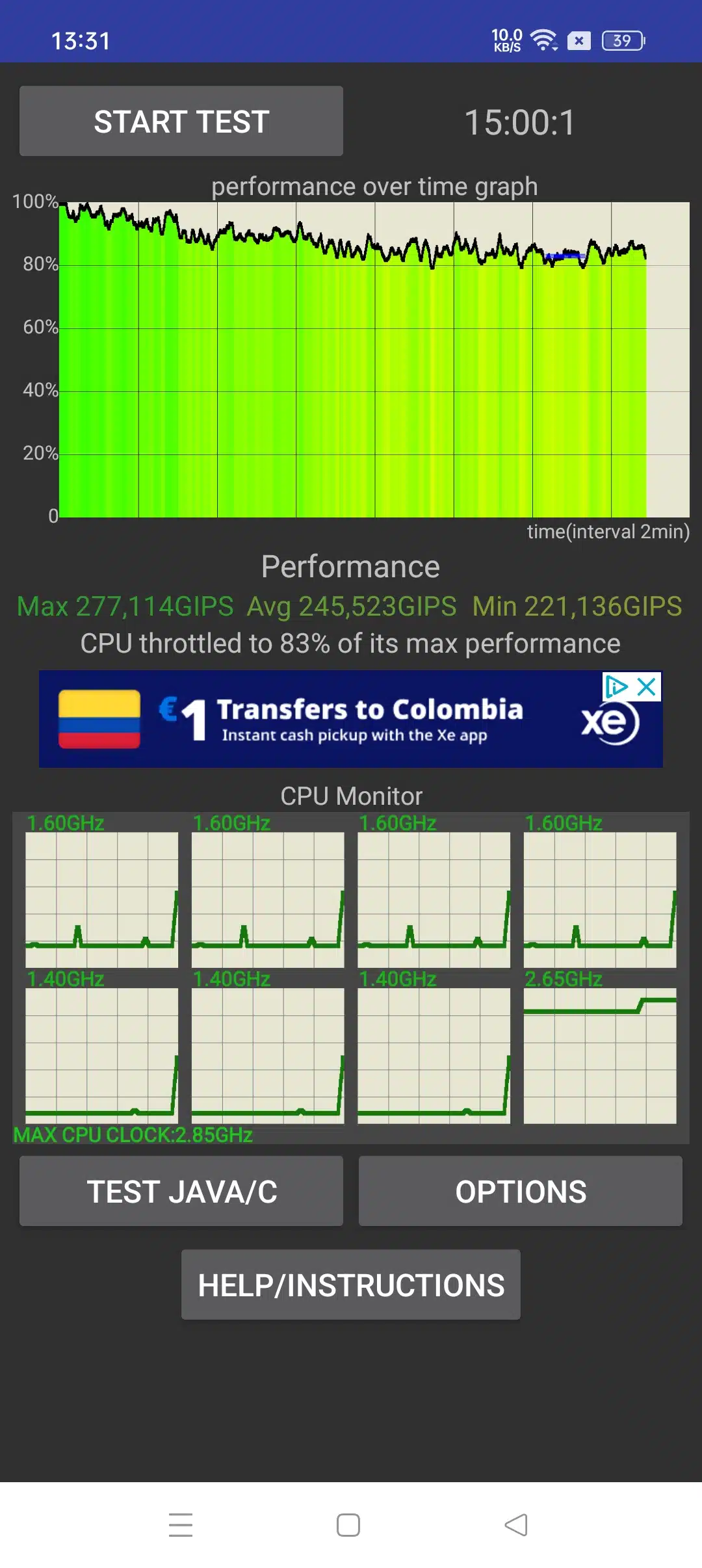The width and height of the screenshot is (702, 1568).
Task: Open the TEST JAVA/C option
Action: pos(181,1192)
